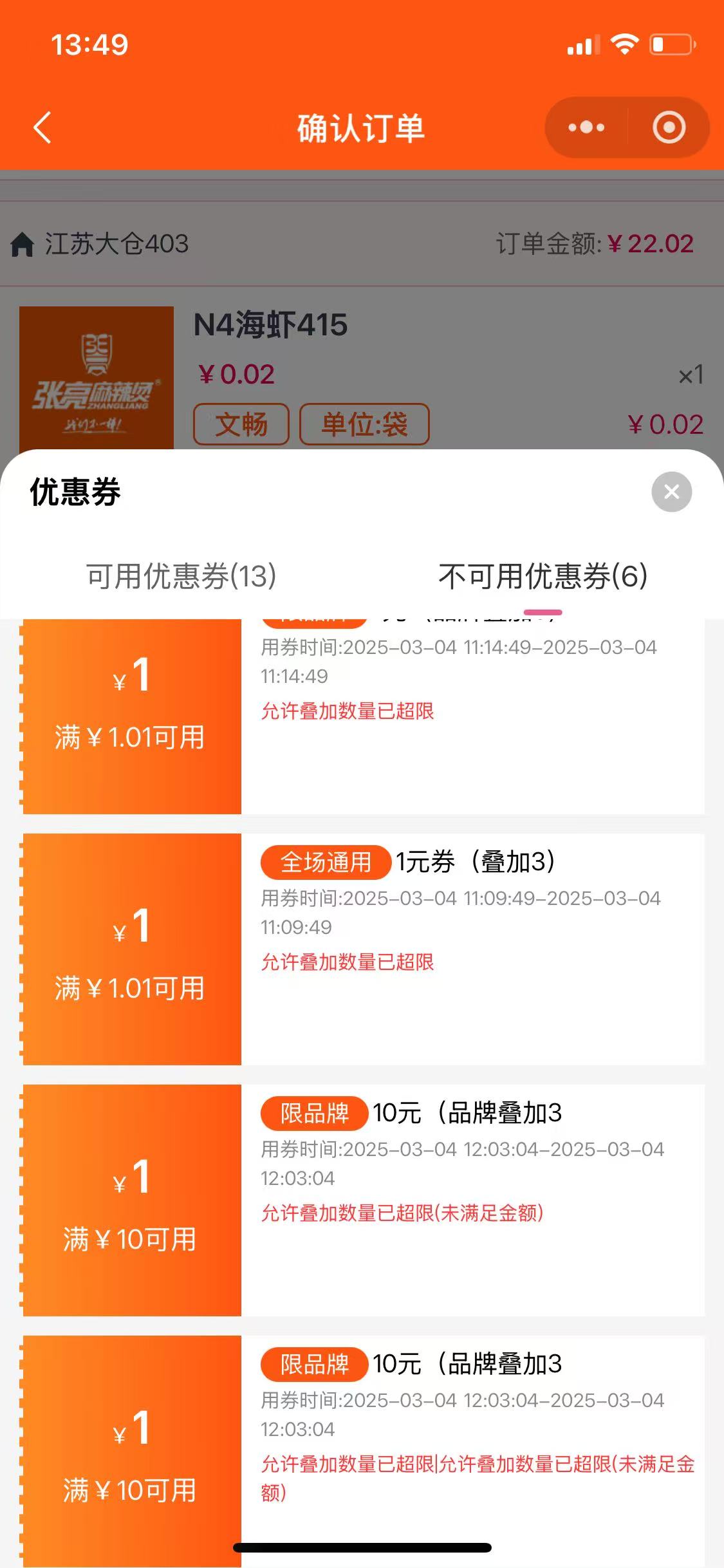
Task: Close the mini program via the circle icon
Action: coord(669,127)
